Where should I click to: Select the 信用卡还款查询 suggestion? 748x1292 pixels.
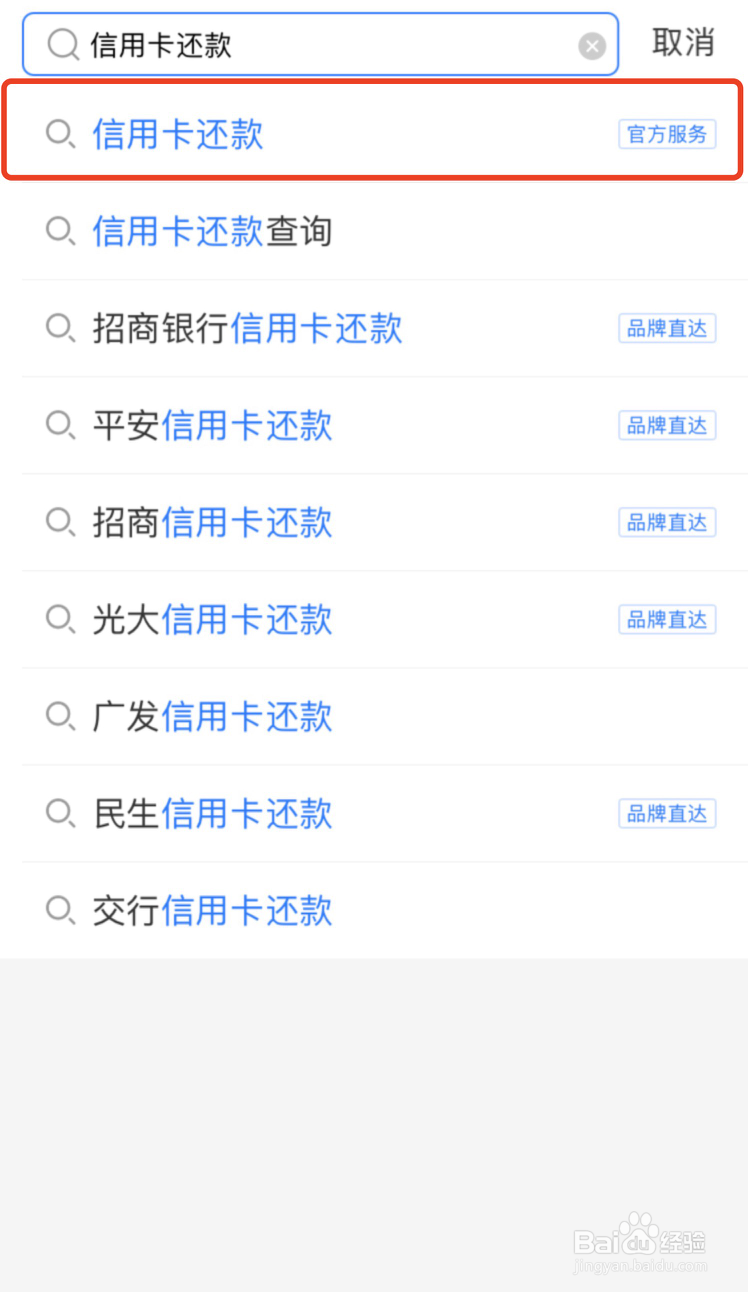click(372, 231)
